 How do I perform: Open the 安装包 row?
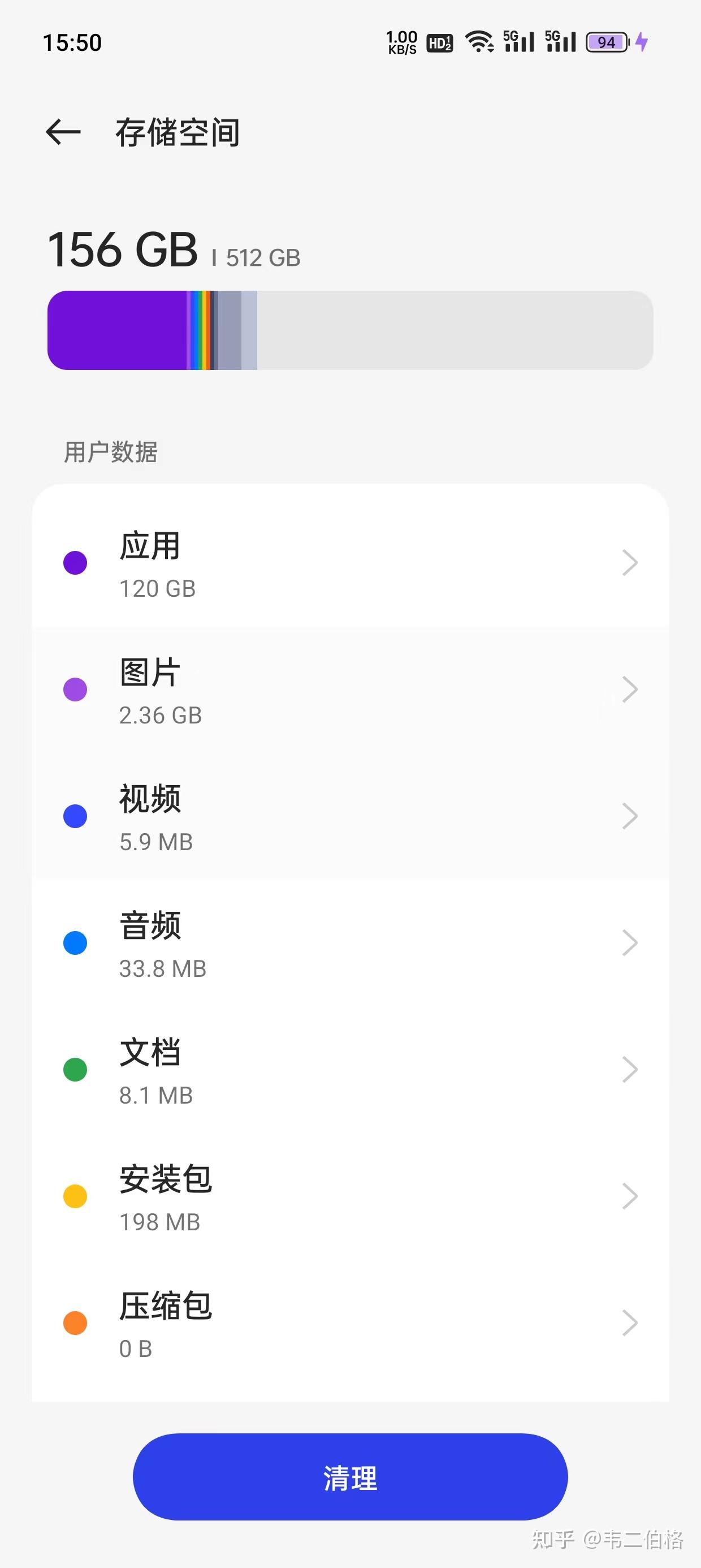pos(350,1196)
